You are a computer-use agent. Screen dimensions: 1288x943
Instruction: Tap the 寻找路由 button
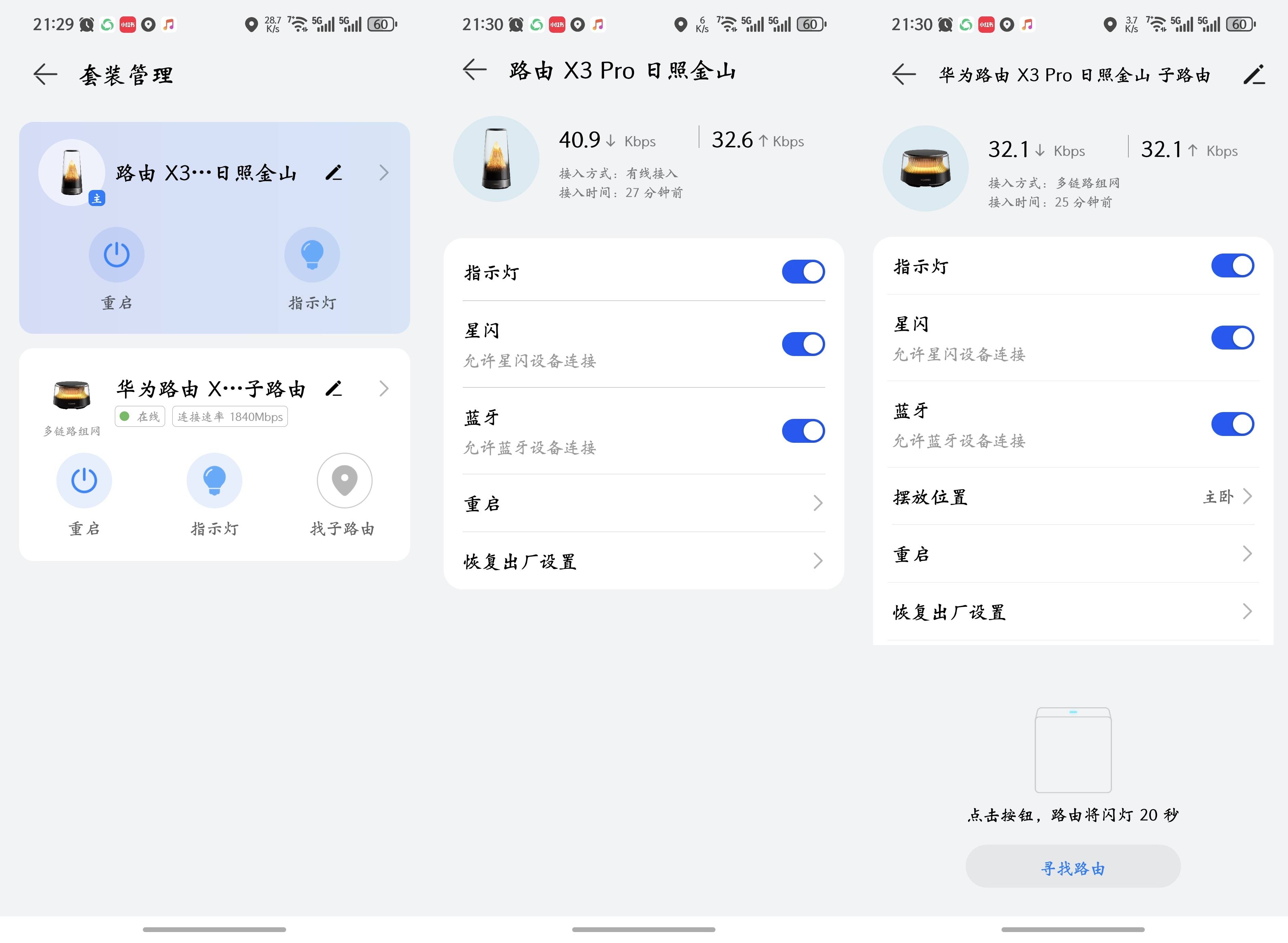coord(1073,867)
